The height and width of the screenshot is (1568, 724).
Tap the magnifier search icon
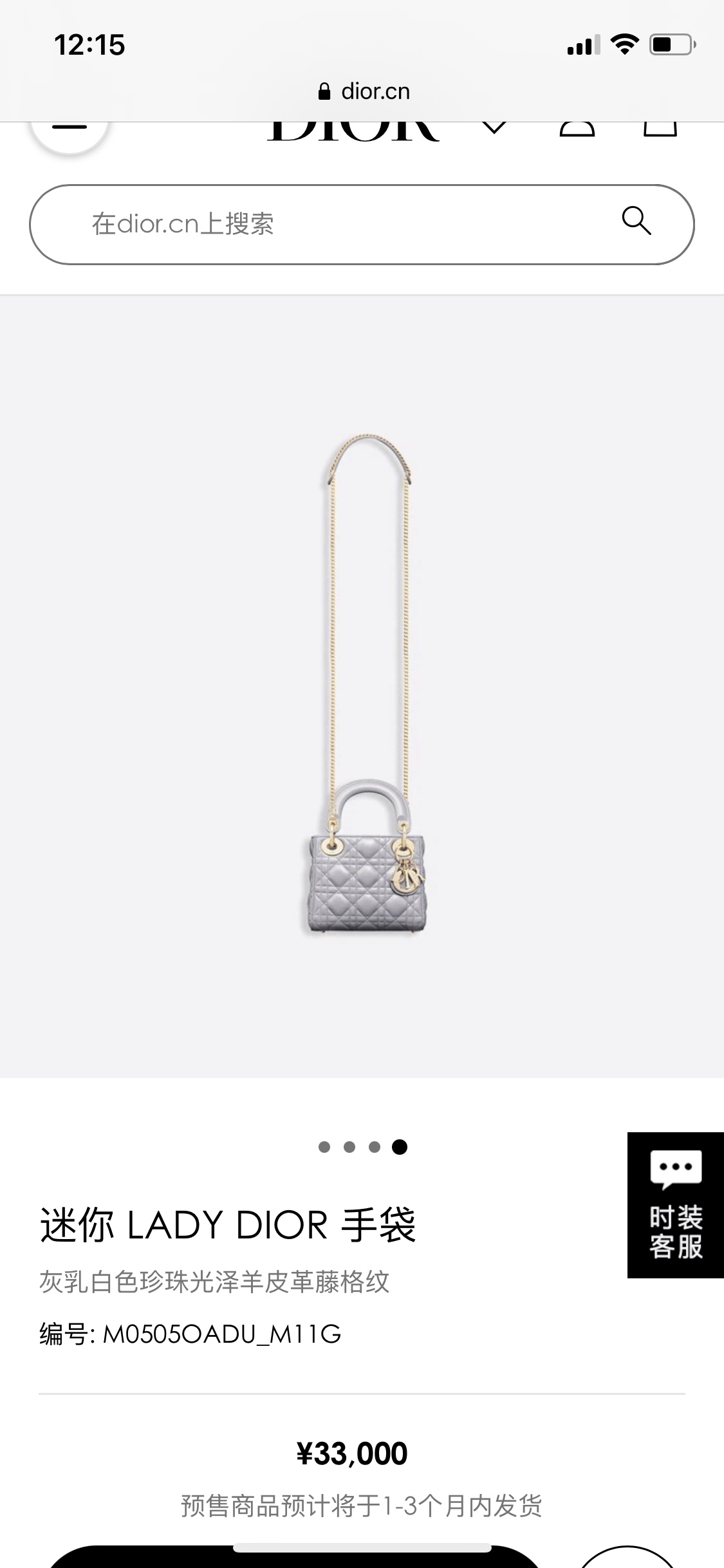[636, 221]
